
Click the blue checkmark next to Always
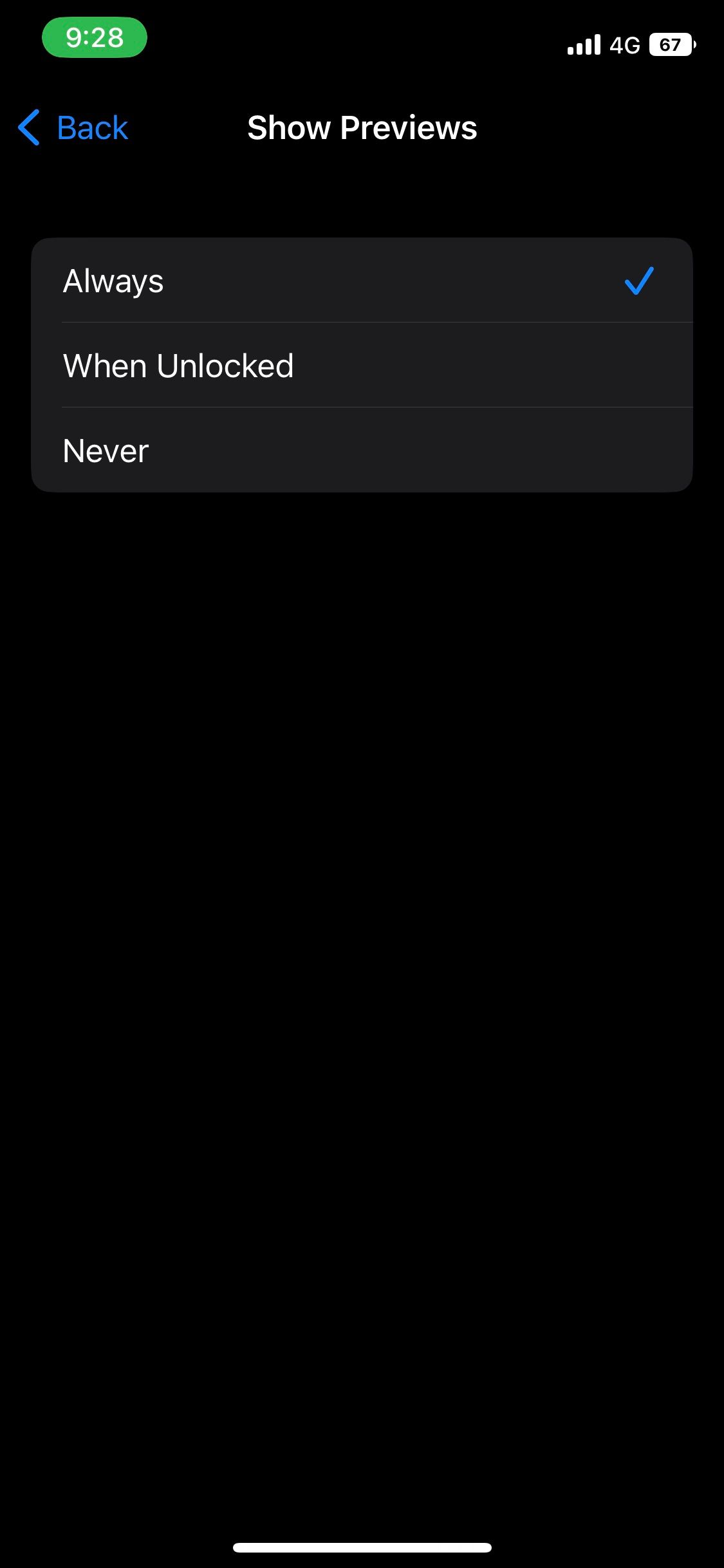638,280
